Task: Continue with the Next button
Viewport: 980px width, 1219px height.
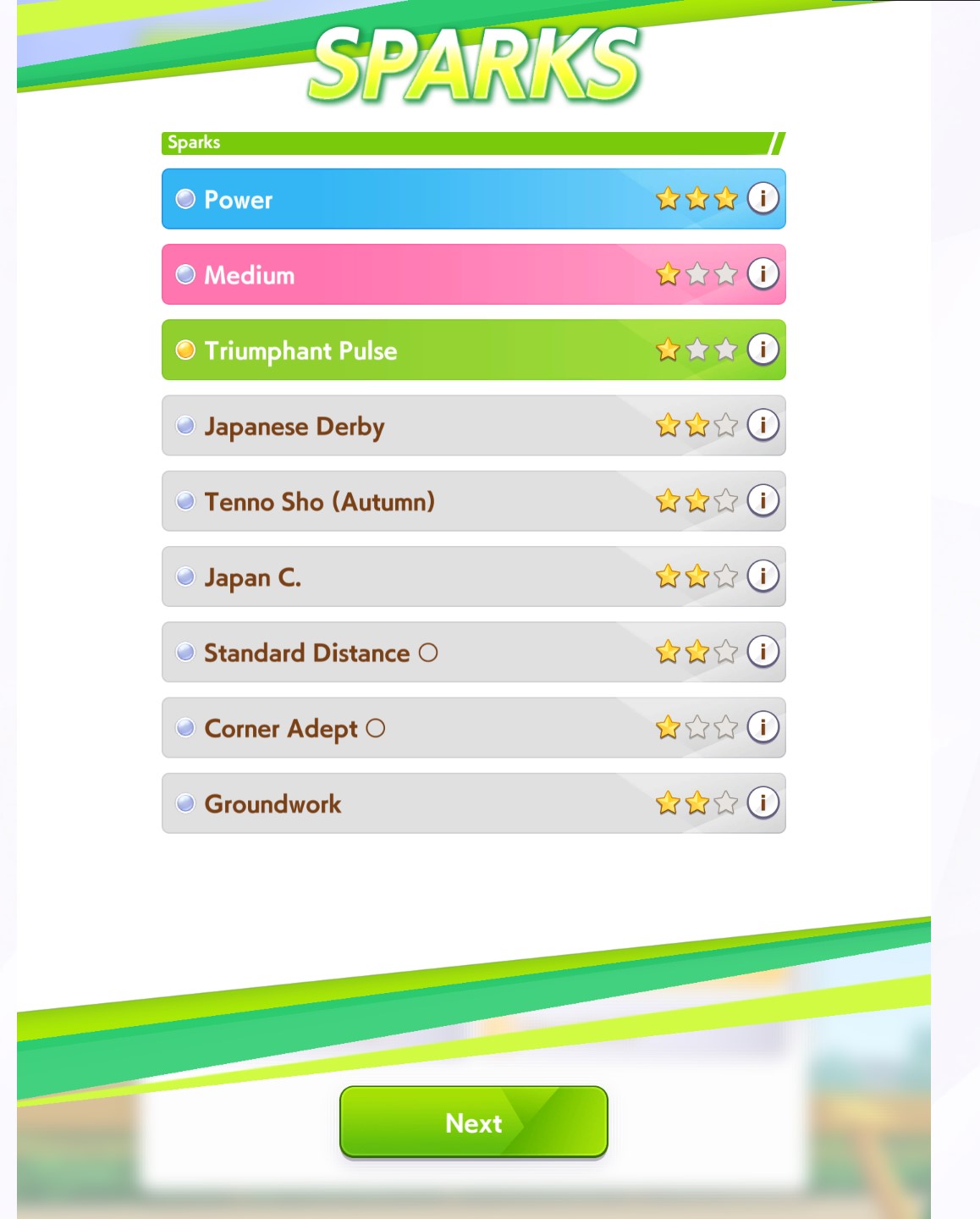Action: pos(474,1122)
